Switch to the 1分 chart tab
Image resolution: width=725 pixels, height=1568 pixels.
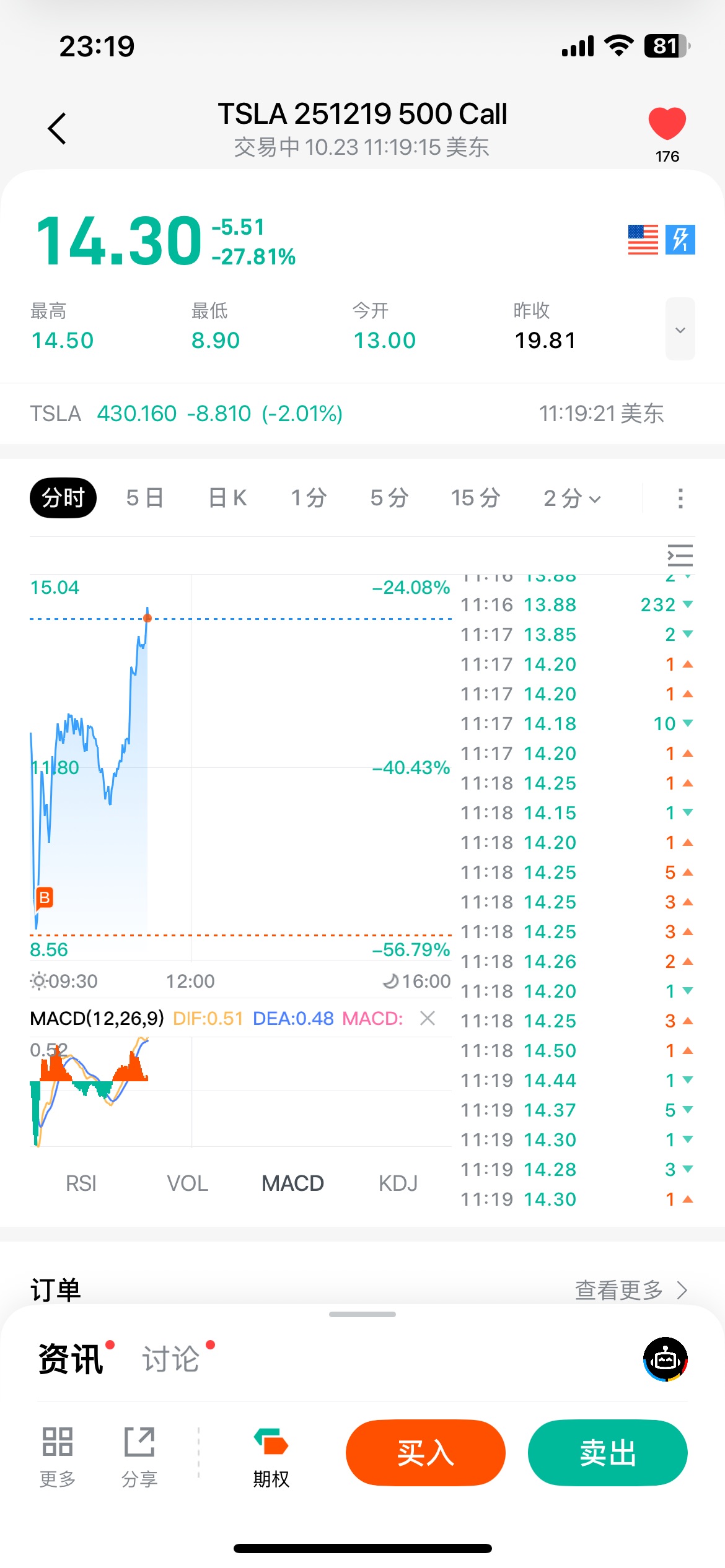pos(309,498)
